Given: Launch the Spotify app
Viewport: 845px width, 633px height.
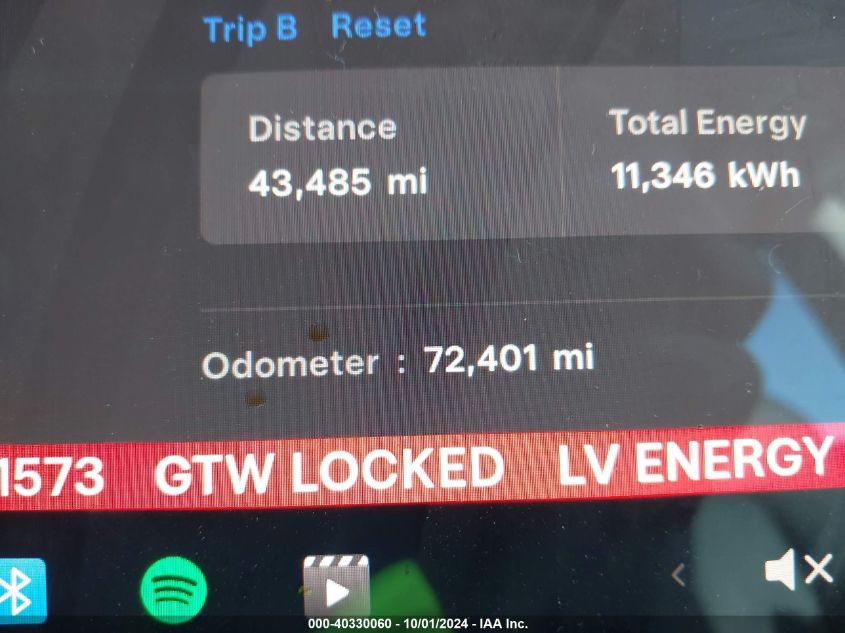Looking at the screenshot, I should pos(173,589).
